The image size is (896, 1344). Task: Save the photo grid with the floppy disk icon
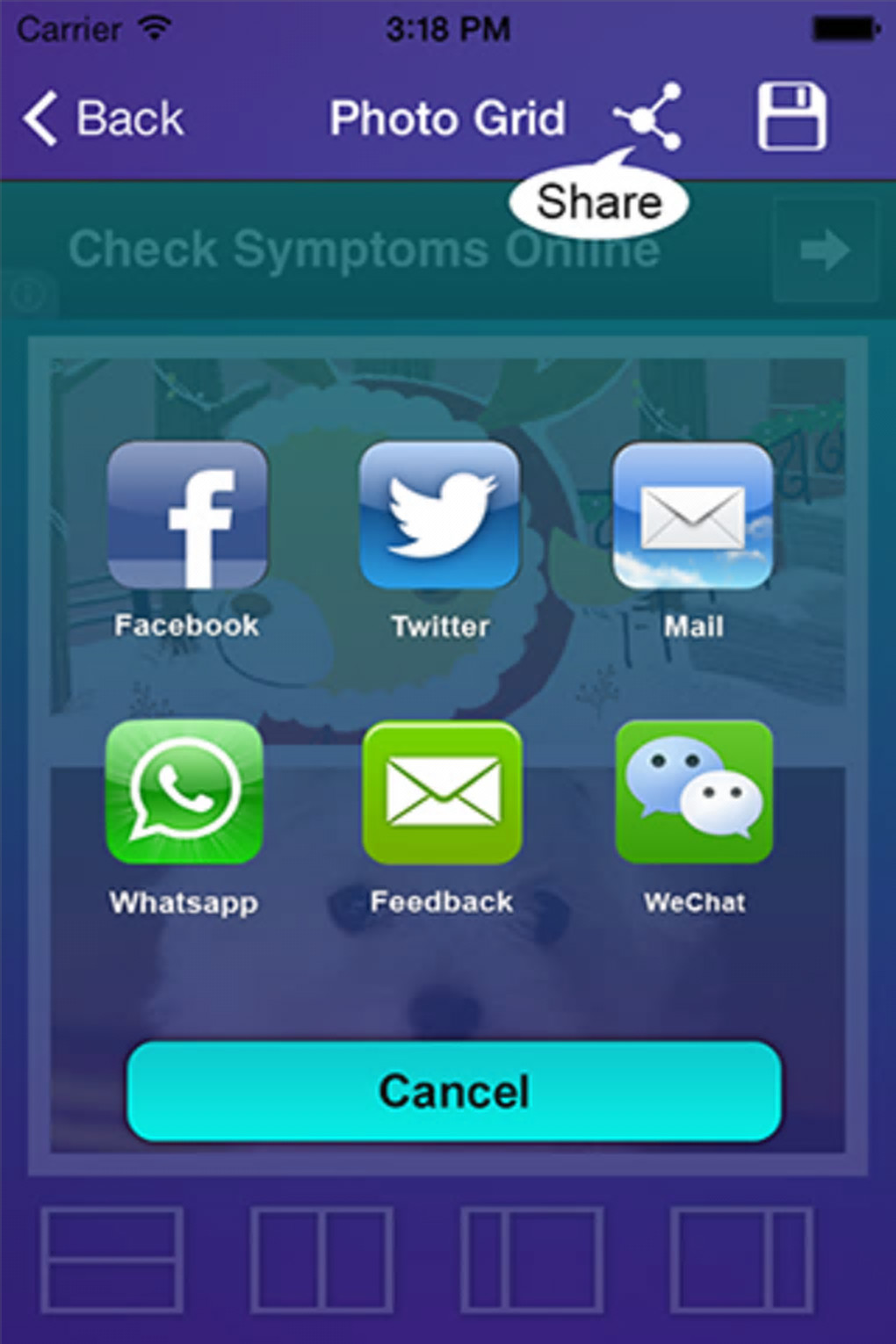[791, 117]
